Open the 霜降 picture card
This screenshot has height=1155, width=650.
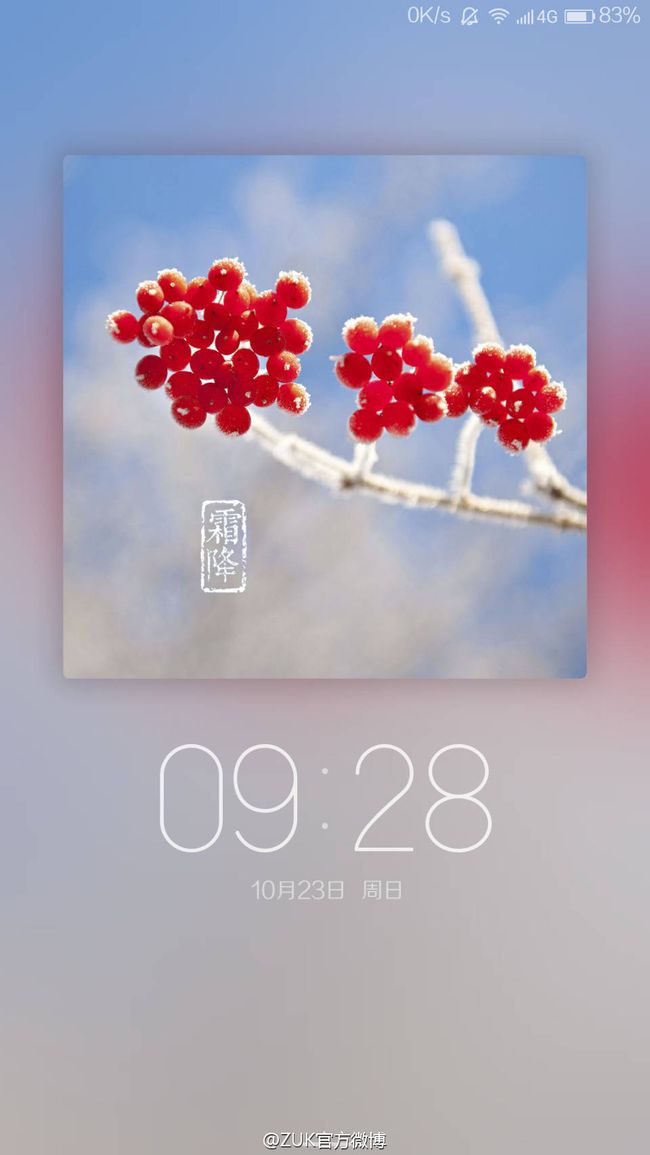324,416
